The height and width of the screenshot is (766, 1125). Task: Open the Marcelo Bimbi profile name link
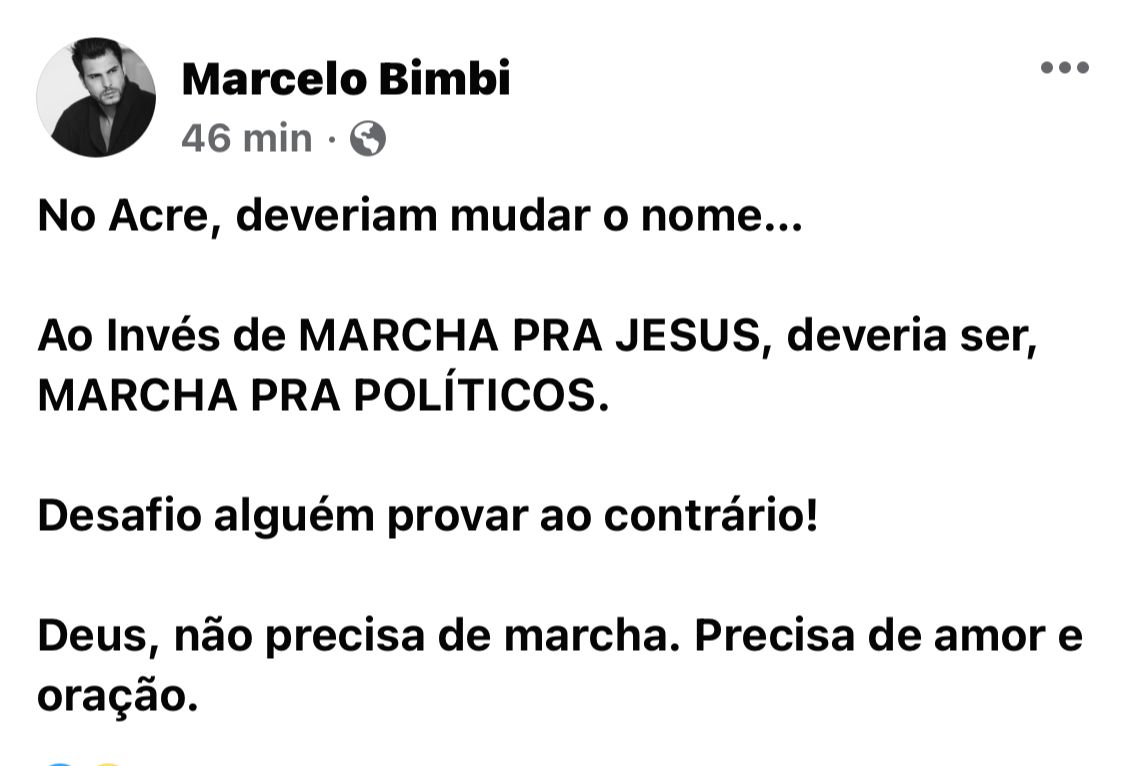[x=346, y=79]
